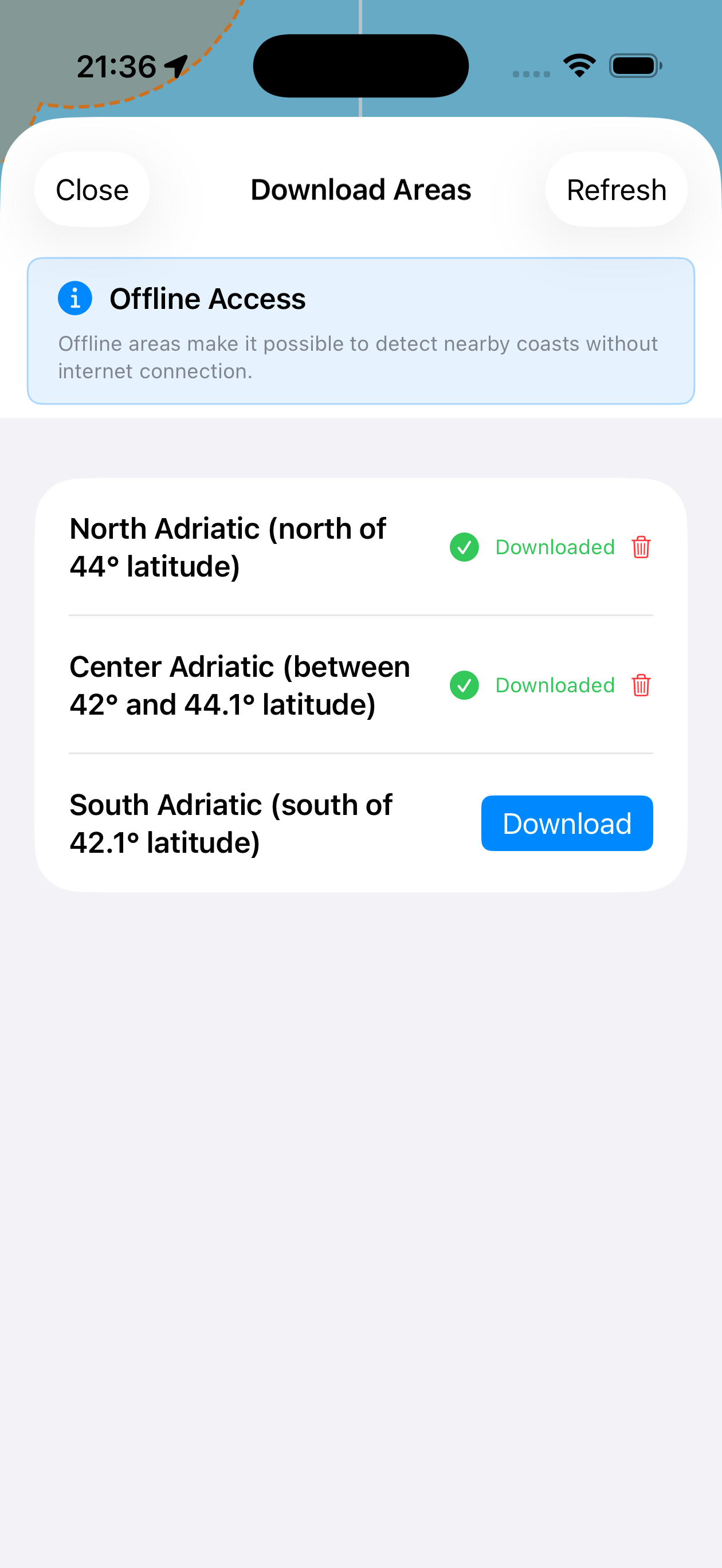Screen dimensions: 722x1568
Task: Select the Download Areas title
Action: [360, 189]
